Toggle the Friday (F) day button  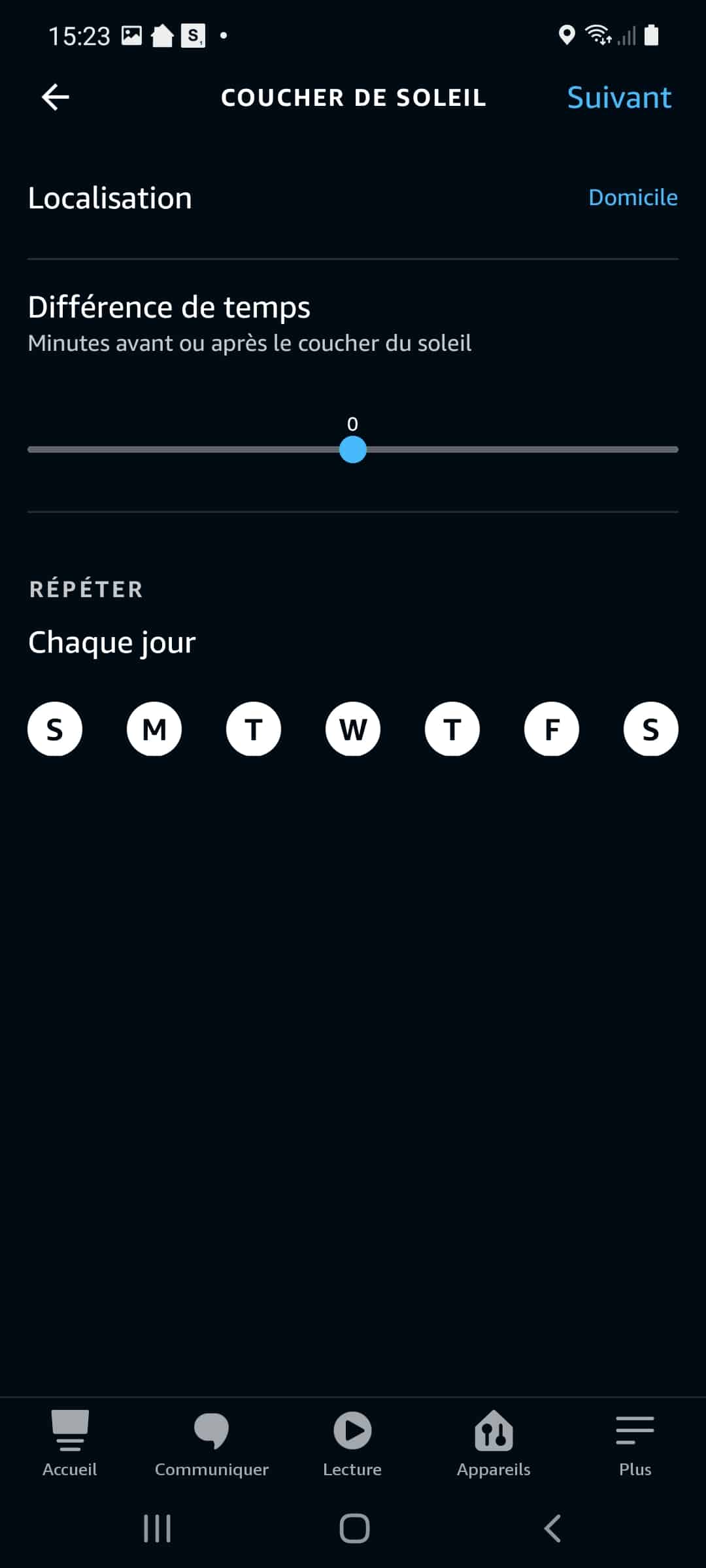click(x=552, y=729)
